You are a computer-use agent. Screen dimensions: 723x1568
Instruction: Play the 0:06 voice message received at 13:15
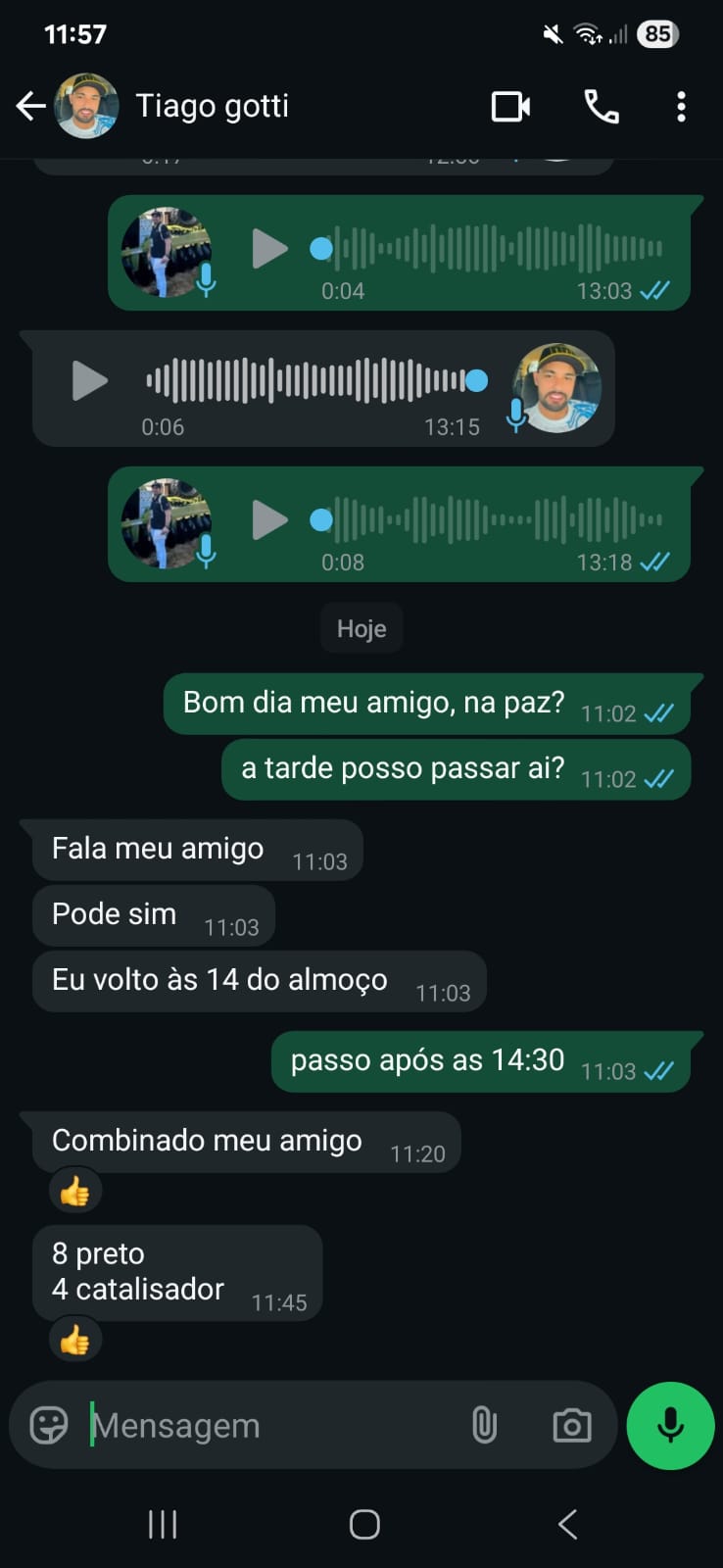[x=89, y=380]
